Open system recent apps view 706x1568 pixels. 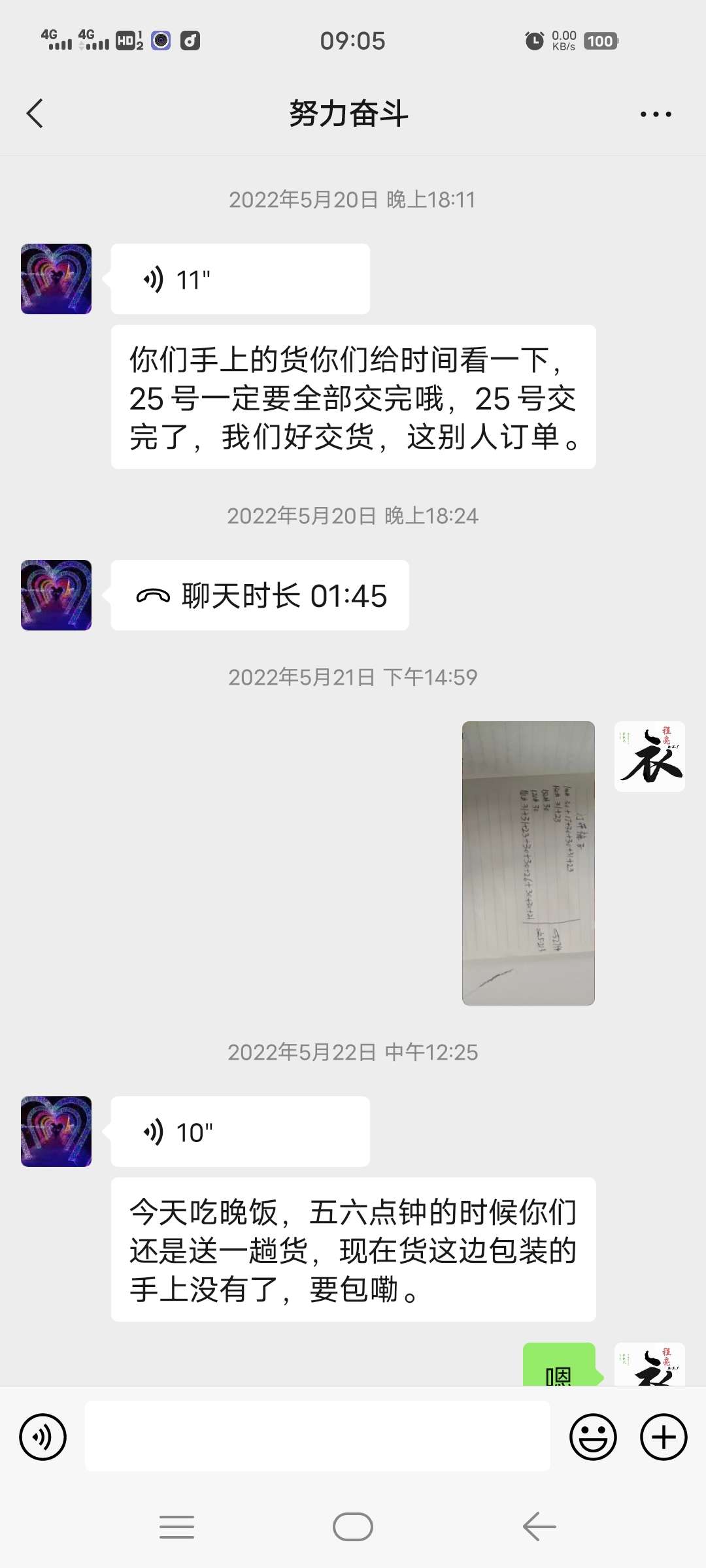pyautogui.click(x=176, y=1527)
